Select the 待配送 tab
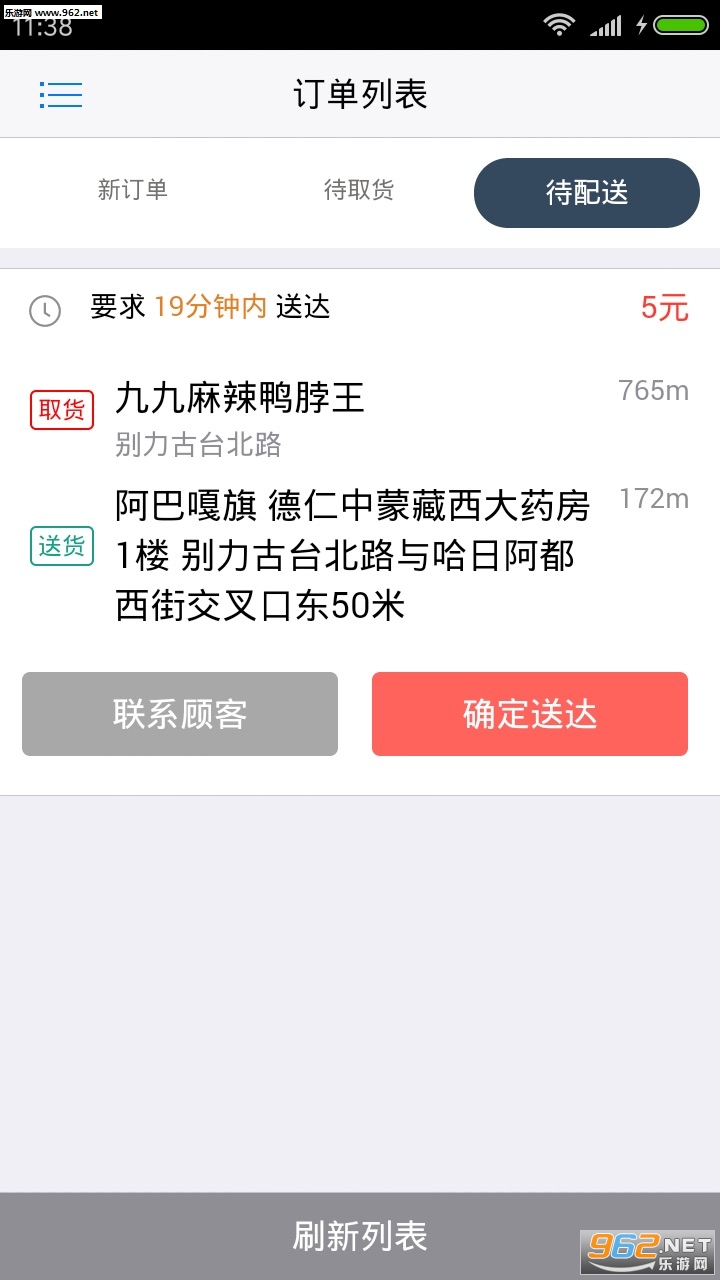Viewport: 720px width, 1280px height. (587, 193)
